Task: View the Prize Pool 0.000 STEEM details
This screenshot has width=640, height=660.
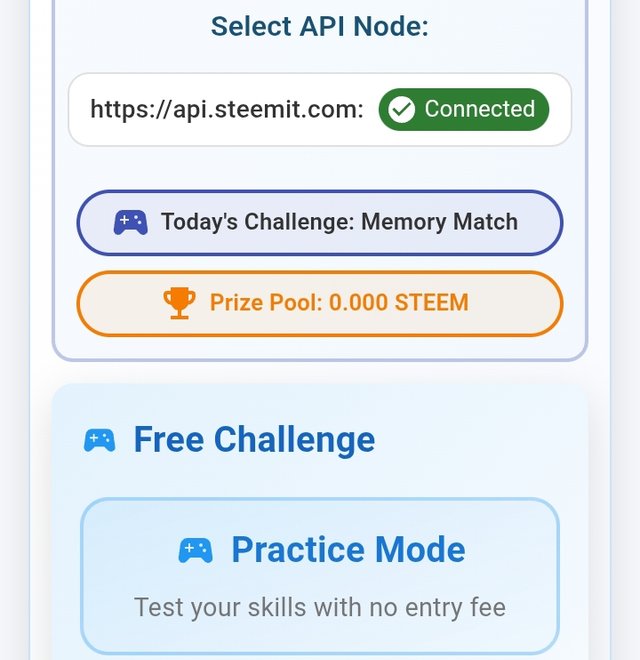Action: [x=320, y=302]
